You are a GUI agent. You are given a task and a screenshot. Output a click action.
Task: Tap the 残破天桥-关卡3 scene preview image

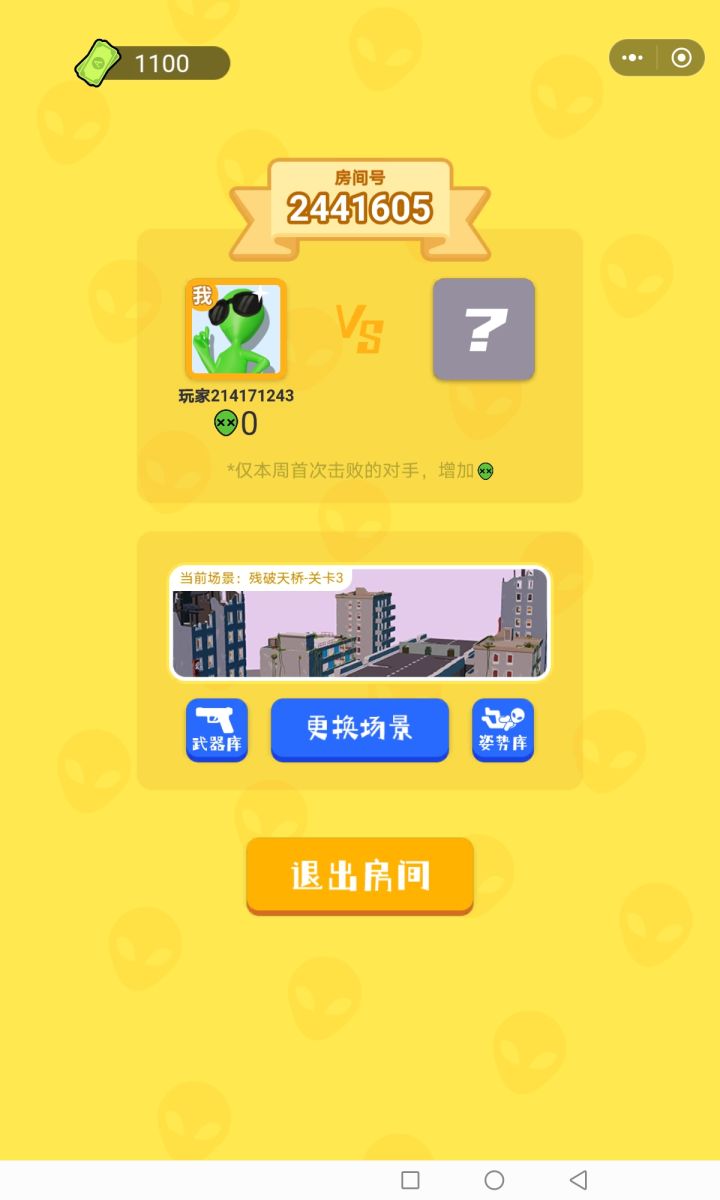coord(360,625)
